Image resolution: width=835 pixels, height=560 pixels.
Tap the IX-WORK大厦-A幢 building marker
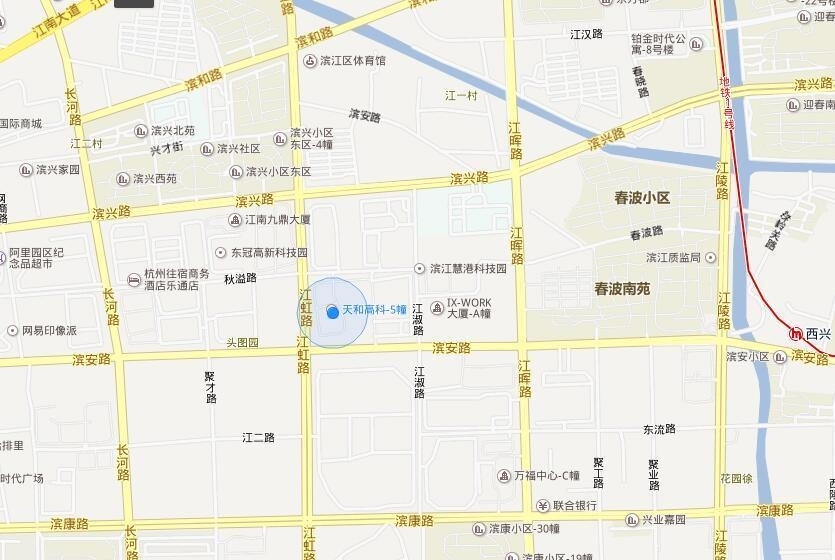(x=437, y=307)
